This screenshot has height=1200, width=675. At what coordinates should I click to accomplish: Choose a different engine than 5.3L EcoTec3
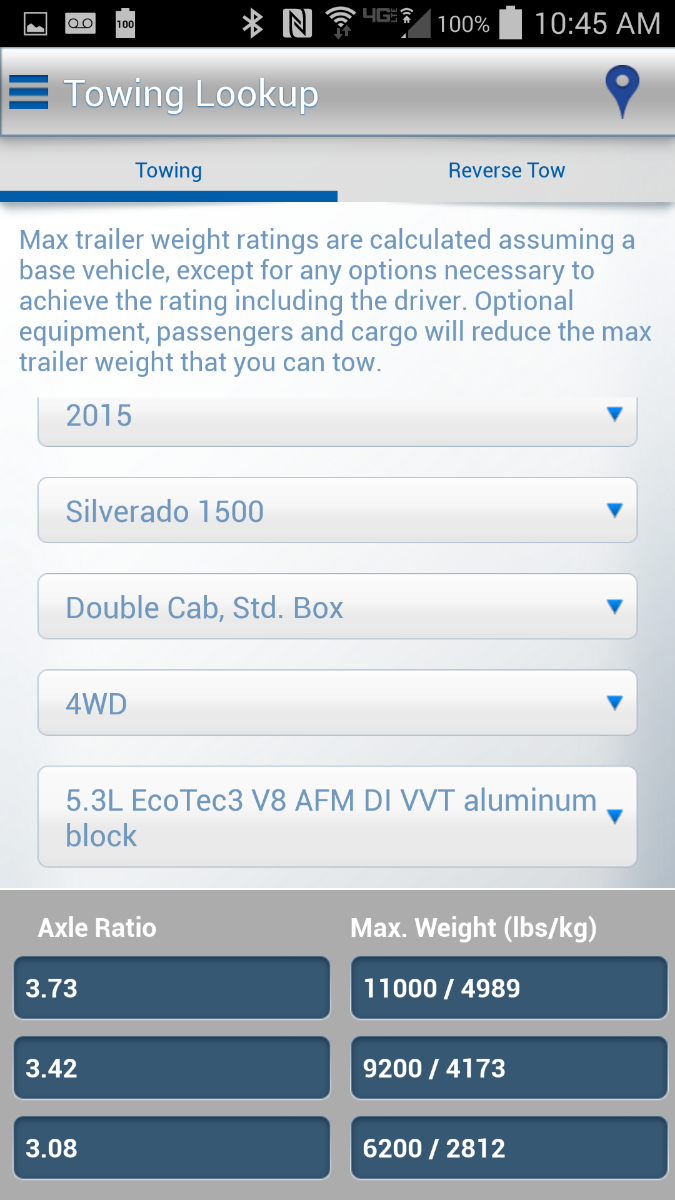(x=337, y=817)
